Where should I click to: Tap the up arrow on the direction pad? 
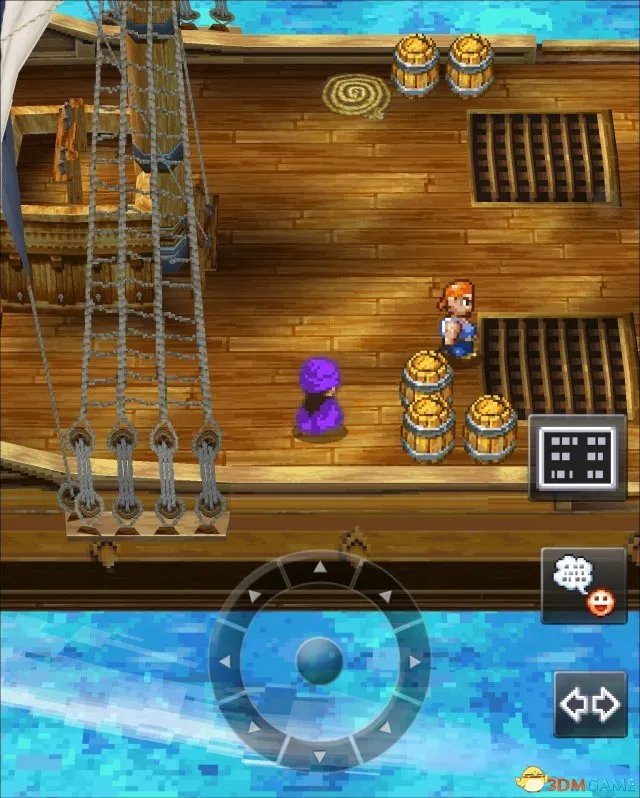point(320,567)
